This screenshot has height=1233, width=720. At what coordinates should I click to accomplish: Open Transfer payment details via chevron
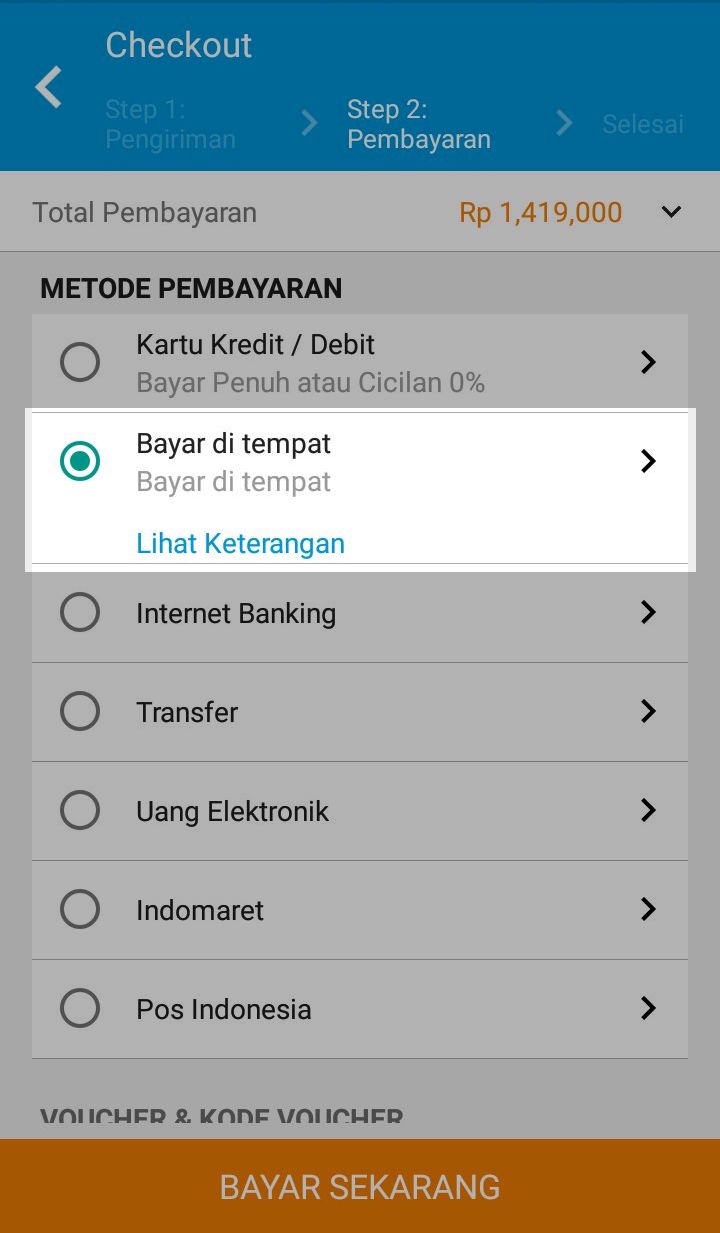pyautogui.click(x=648, y=711)
